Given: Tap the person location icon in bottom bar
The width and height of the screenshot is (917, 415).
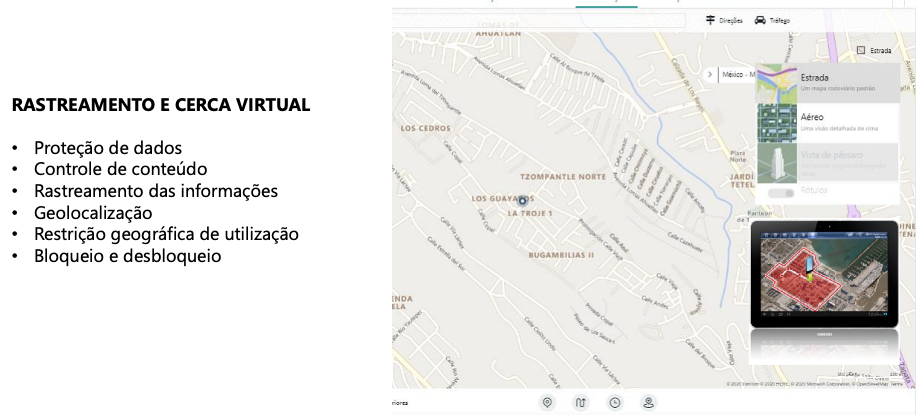Looking at the screenshot, I should (x=649, y=402).
